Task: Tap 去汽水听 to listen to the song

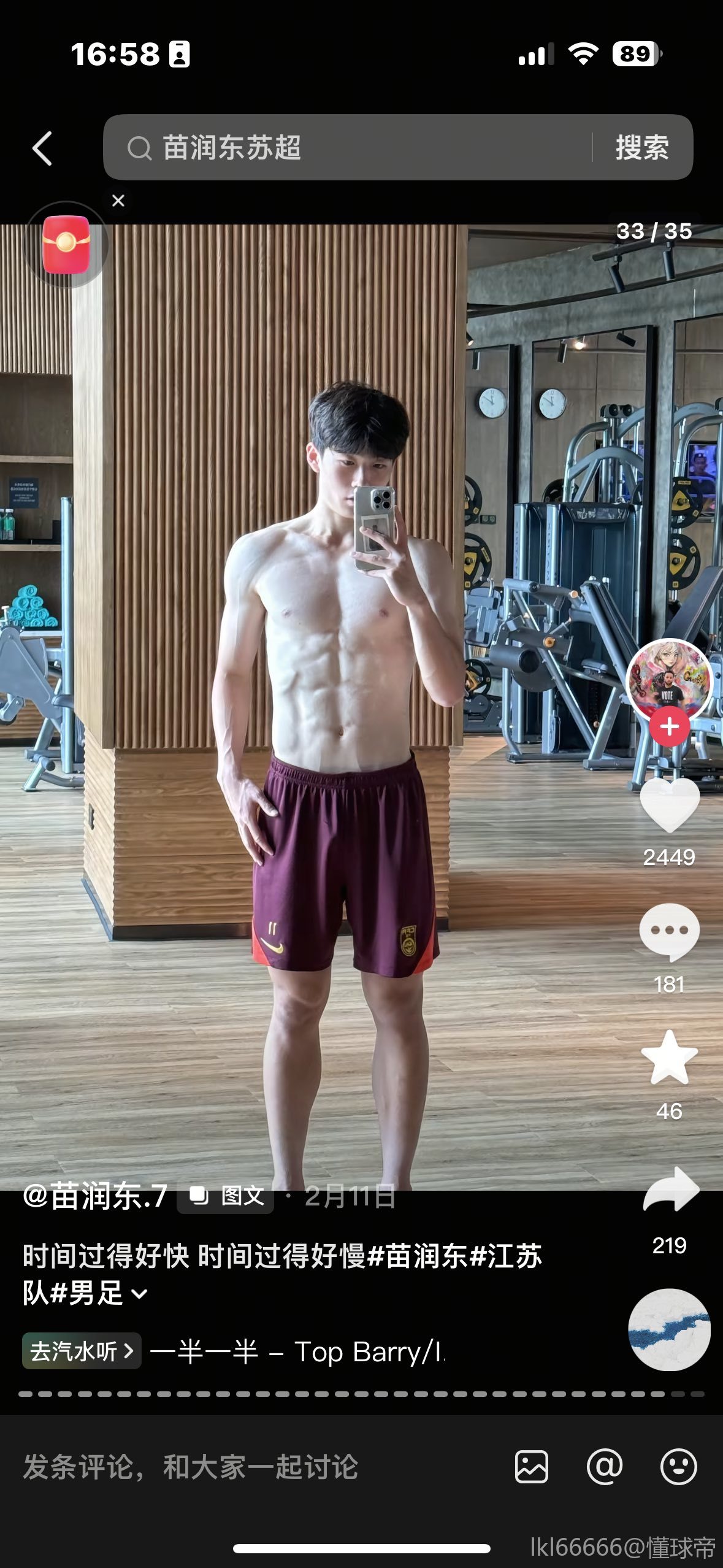Action: click(x=82, y=1351)
